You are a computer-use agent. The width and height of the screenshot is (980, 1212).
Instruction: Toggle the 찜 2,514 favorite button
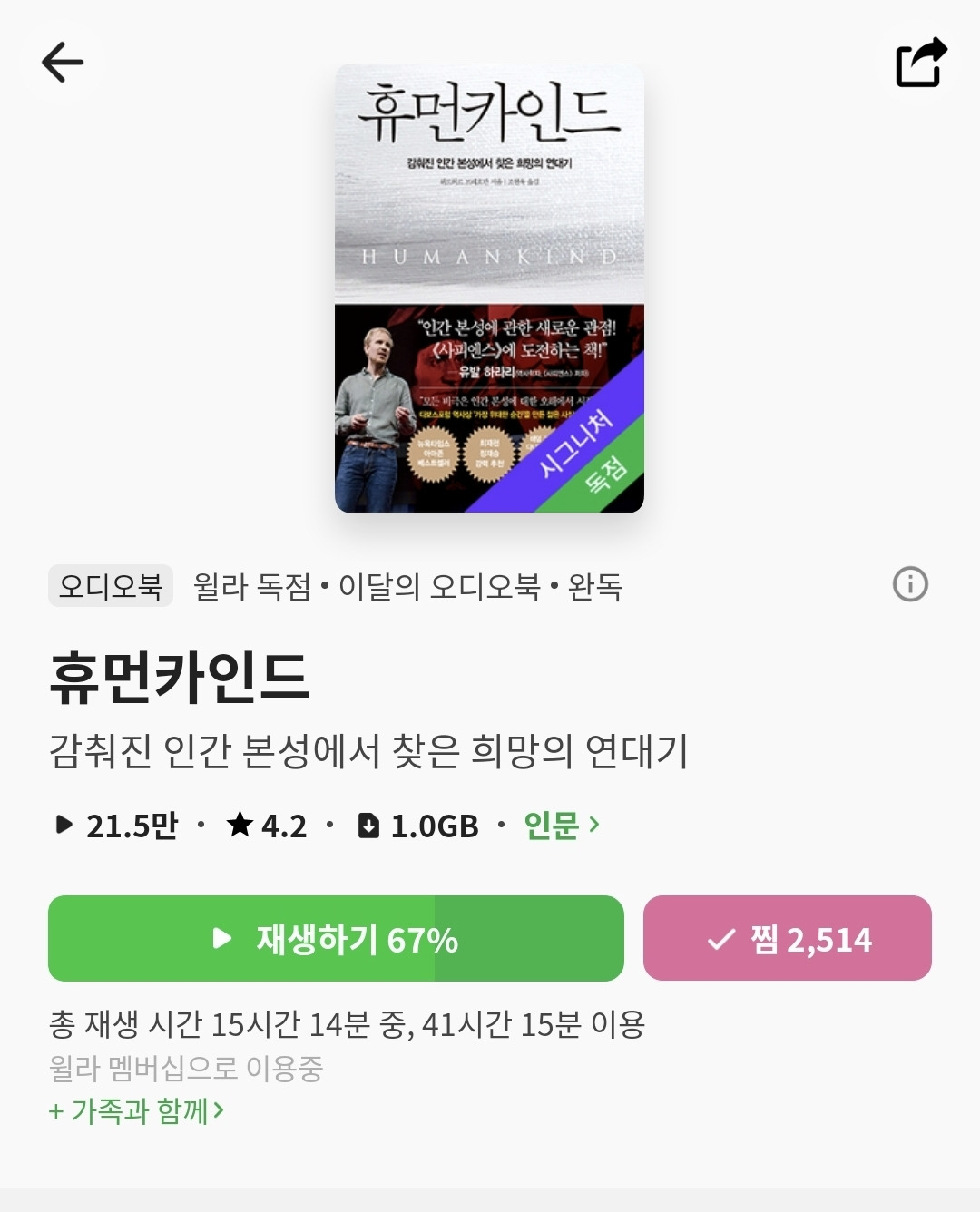[x=787, y=939]
